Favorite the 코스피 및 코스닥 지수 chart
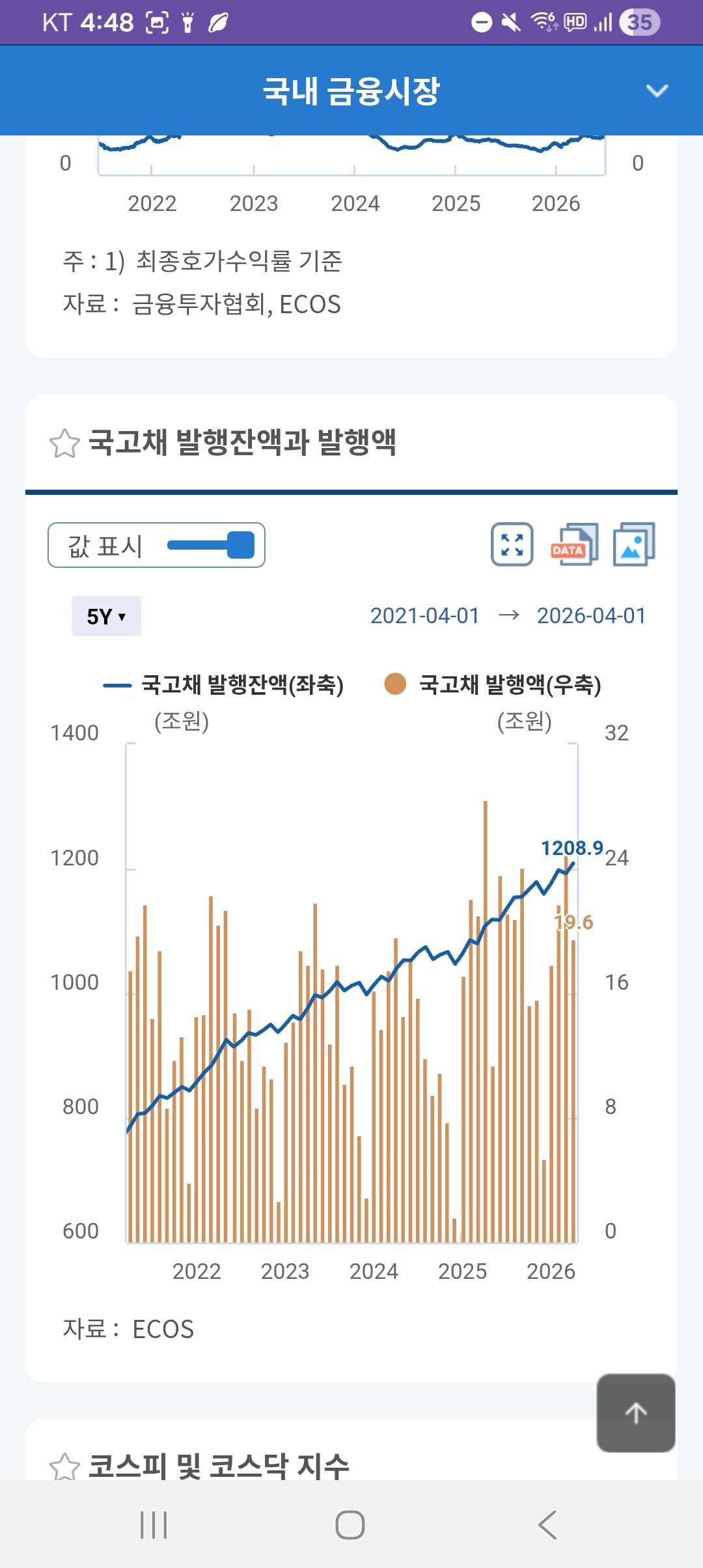The width and height of the screenshot is (703, 1568). (x=64, y=1466)
